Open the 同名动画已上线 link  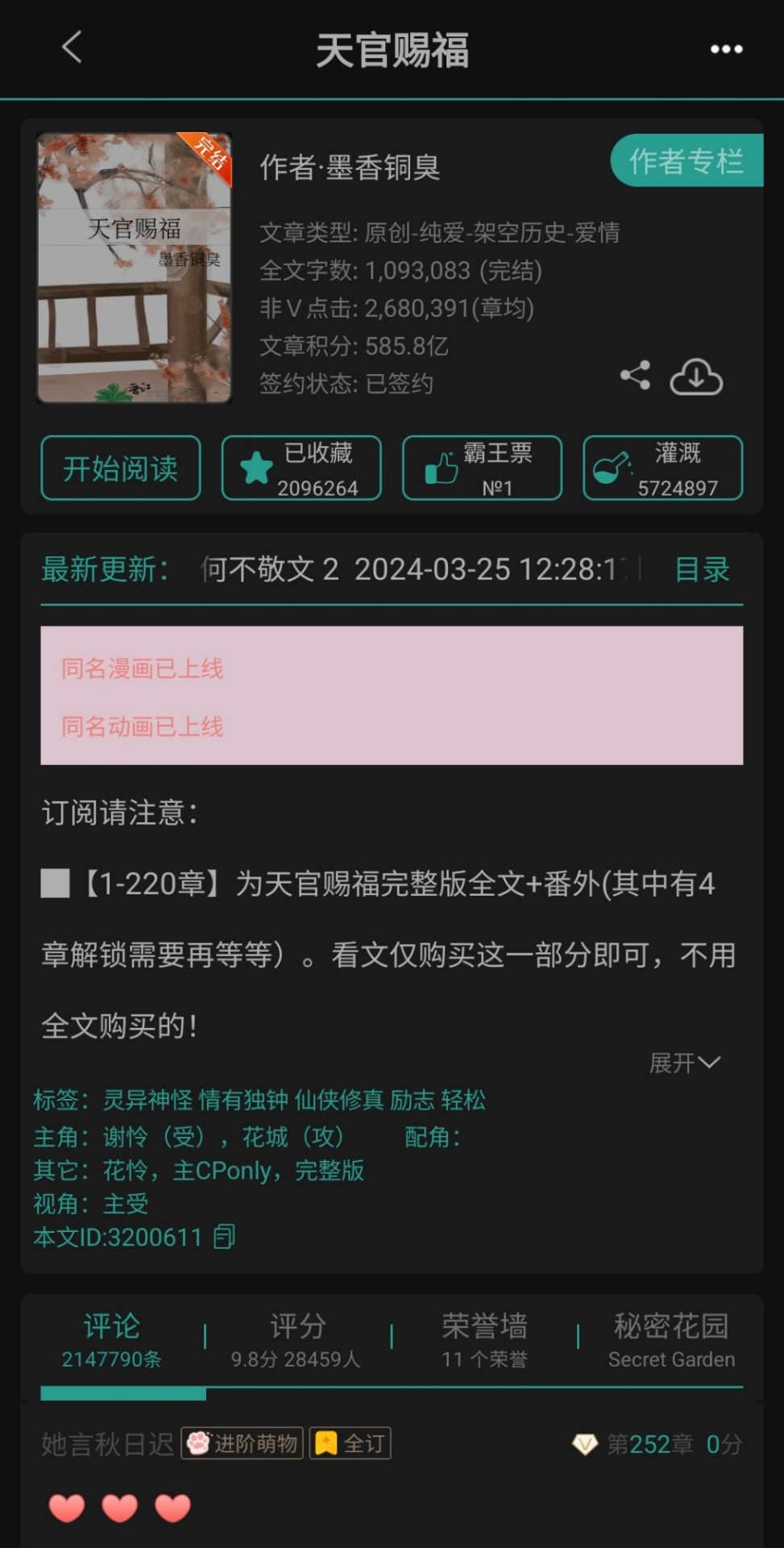[x=143, y=726]
